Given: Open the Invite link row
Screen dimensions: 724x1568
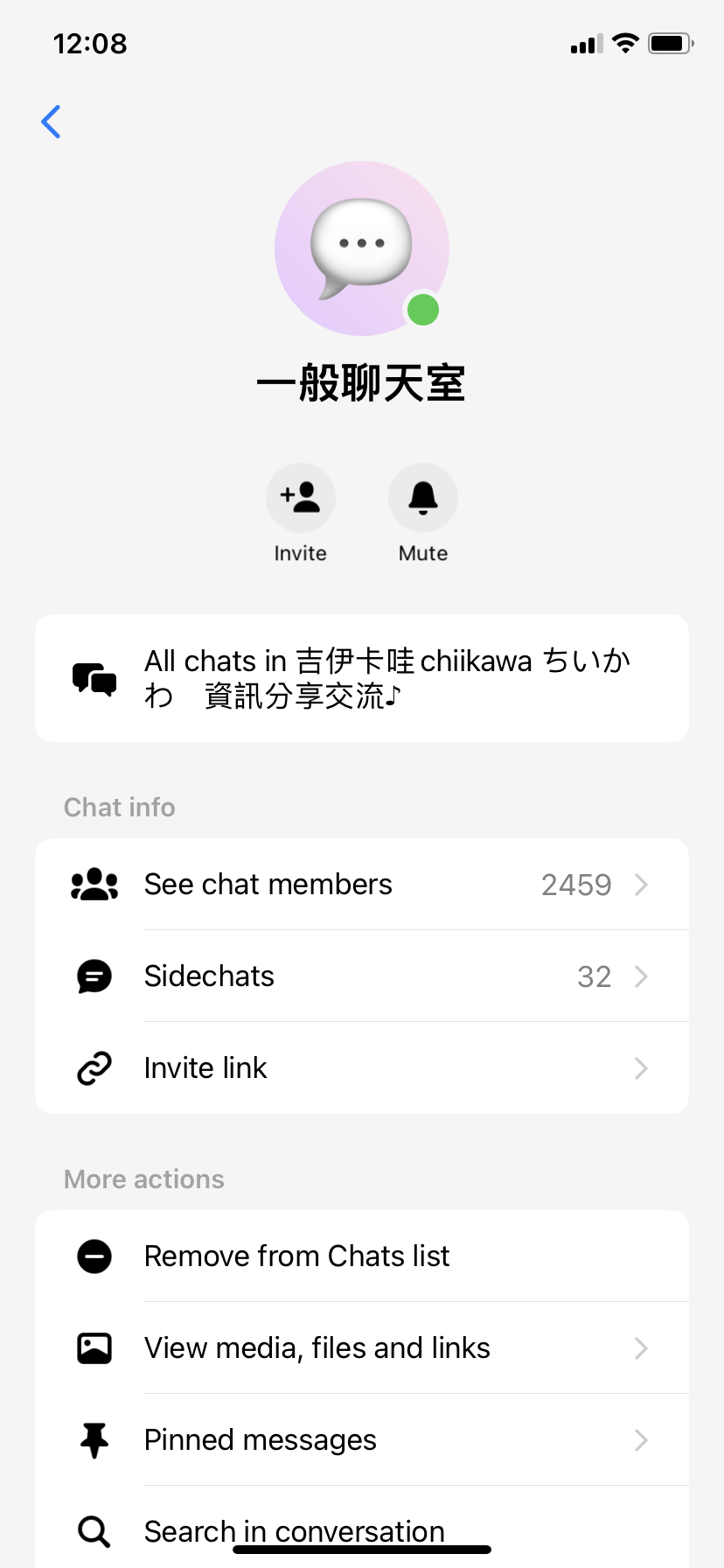Looking at the screenshot, I should click(362, 1068).
